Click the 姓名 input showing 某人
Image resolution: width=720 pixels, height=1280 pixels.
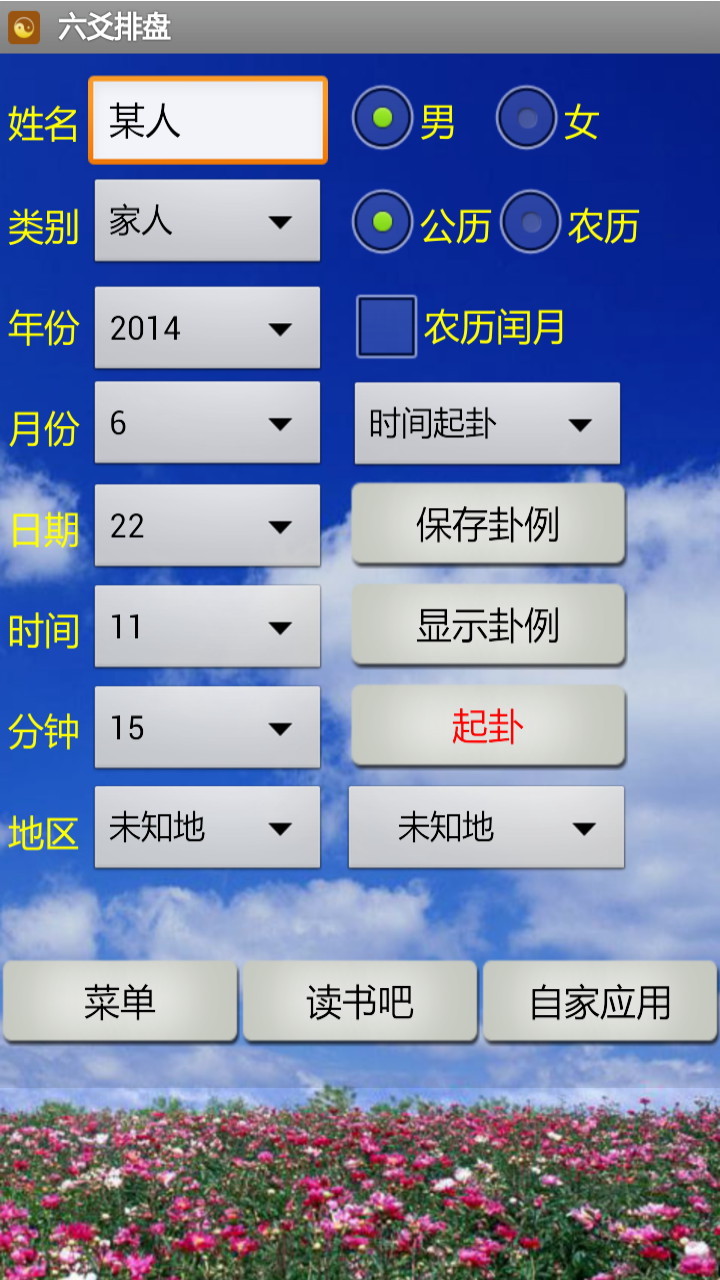[x=206, y=119]
